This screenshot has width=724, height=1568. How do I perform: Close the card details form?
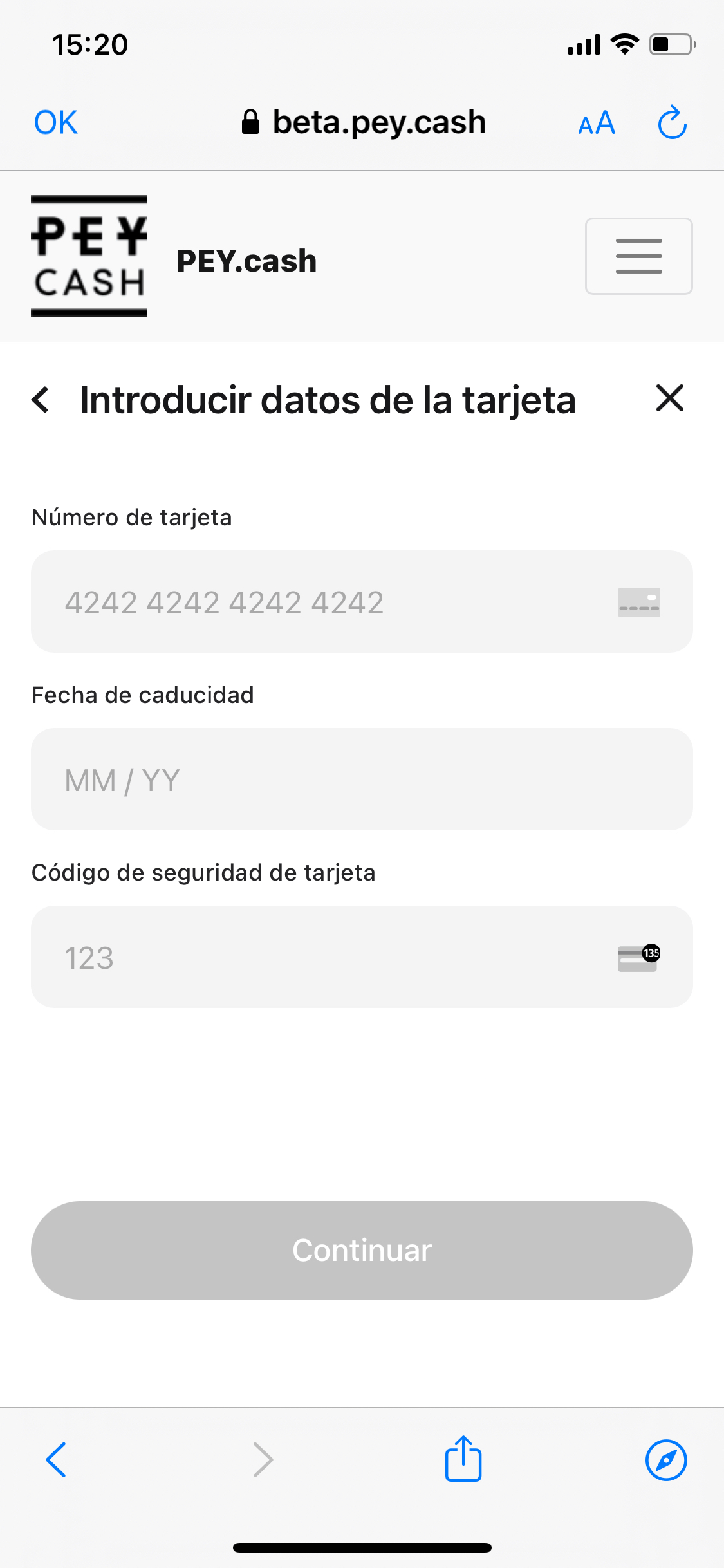[x=670, y=398]
